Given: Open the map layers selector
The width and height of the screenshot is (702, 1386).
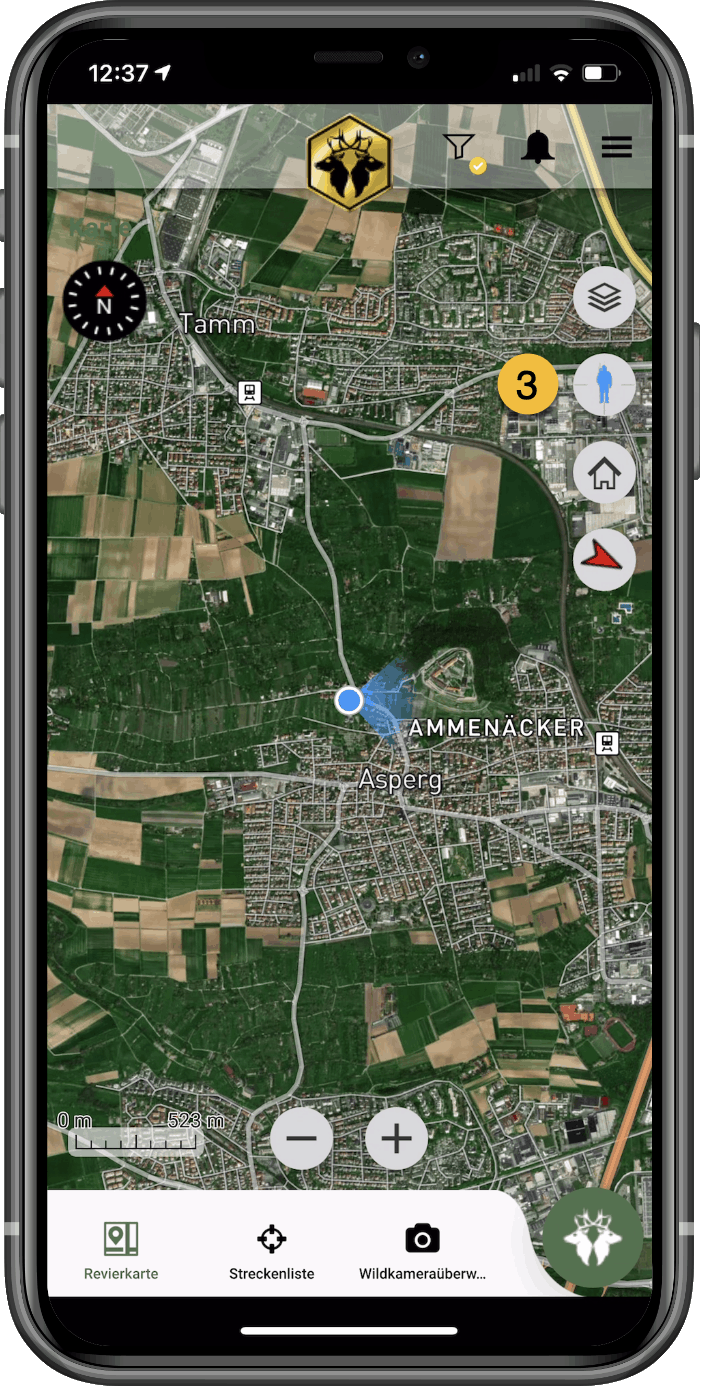Looking at the screenshot, I should pyautogui.click(x=604, y=298).
